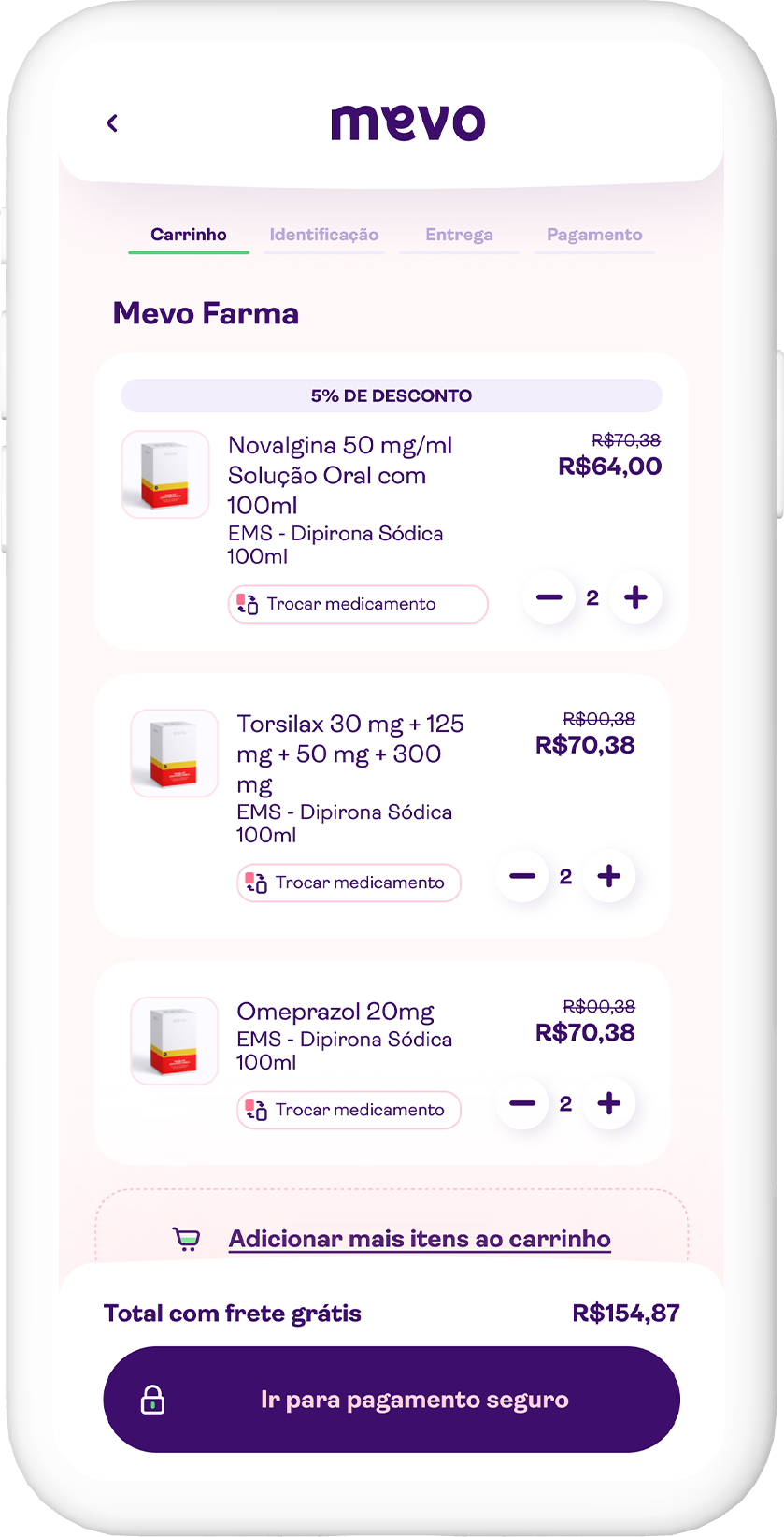Click the 5% DE DESCONTO banner
Viewport: 784px width, 1537px height.
pos(392,395)
